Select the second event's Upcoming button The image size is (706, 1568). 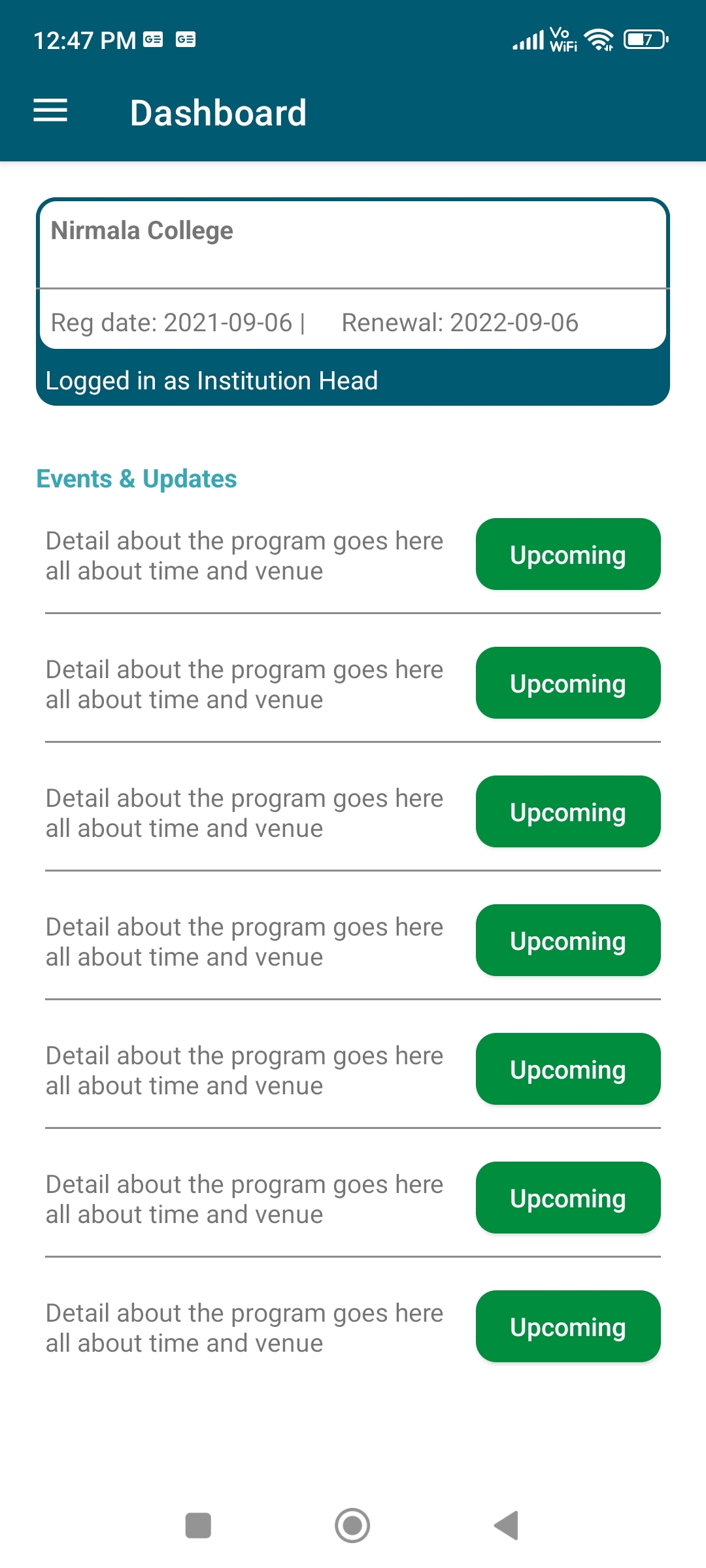coord(567,683)
